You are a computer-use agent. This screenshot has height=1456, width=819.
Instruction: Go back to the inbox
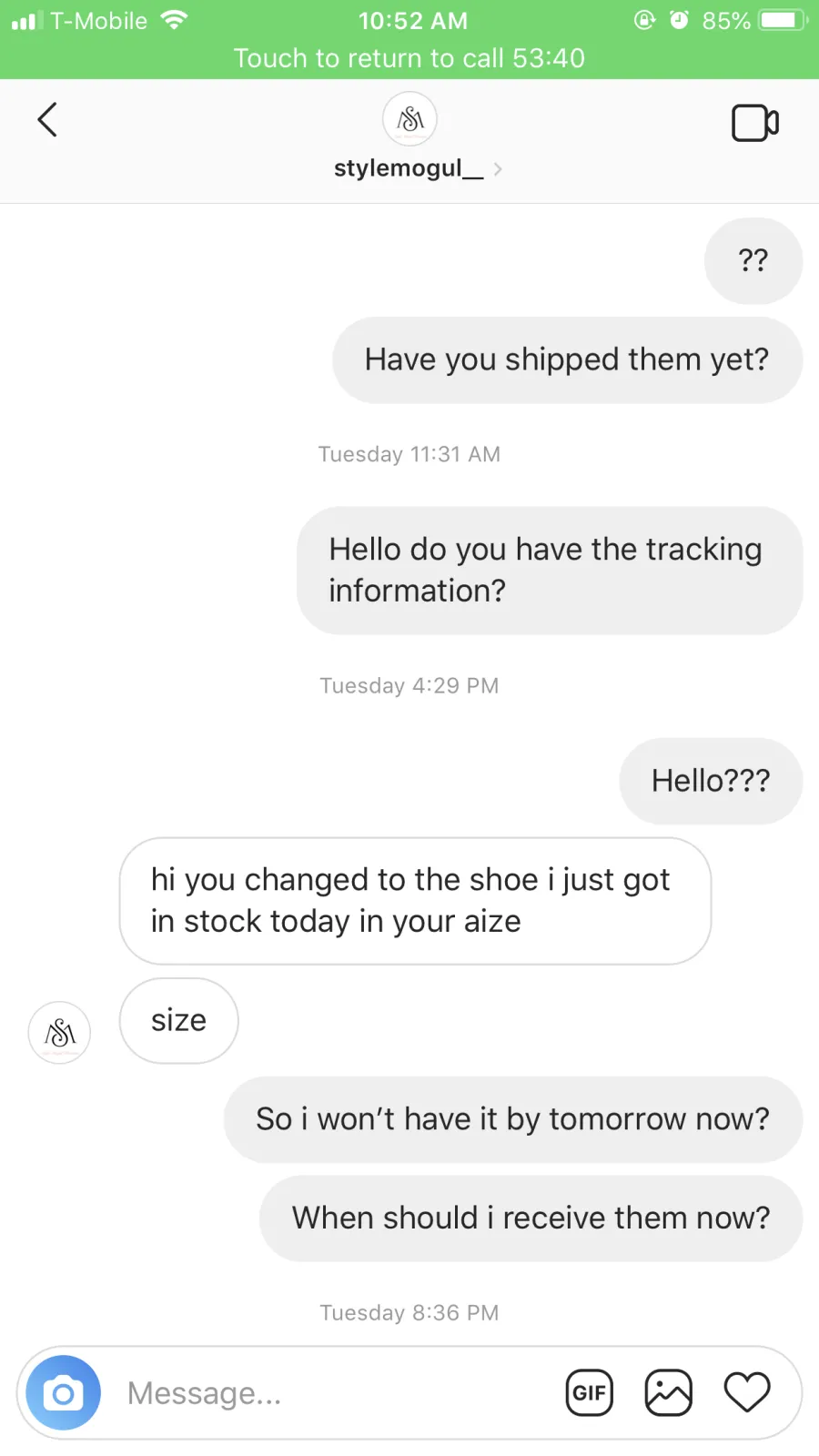[x=47, y=120]
